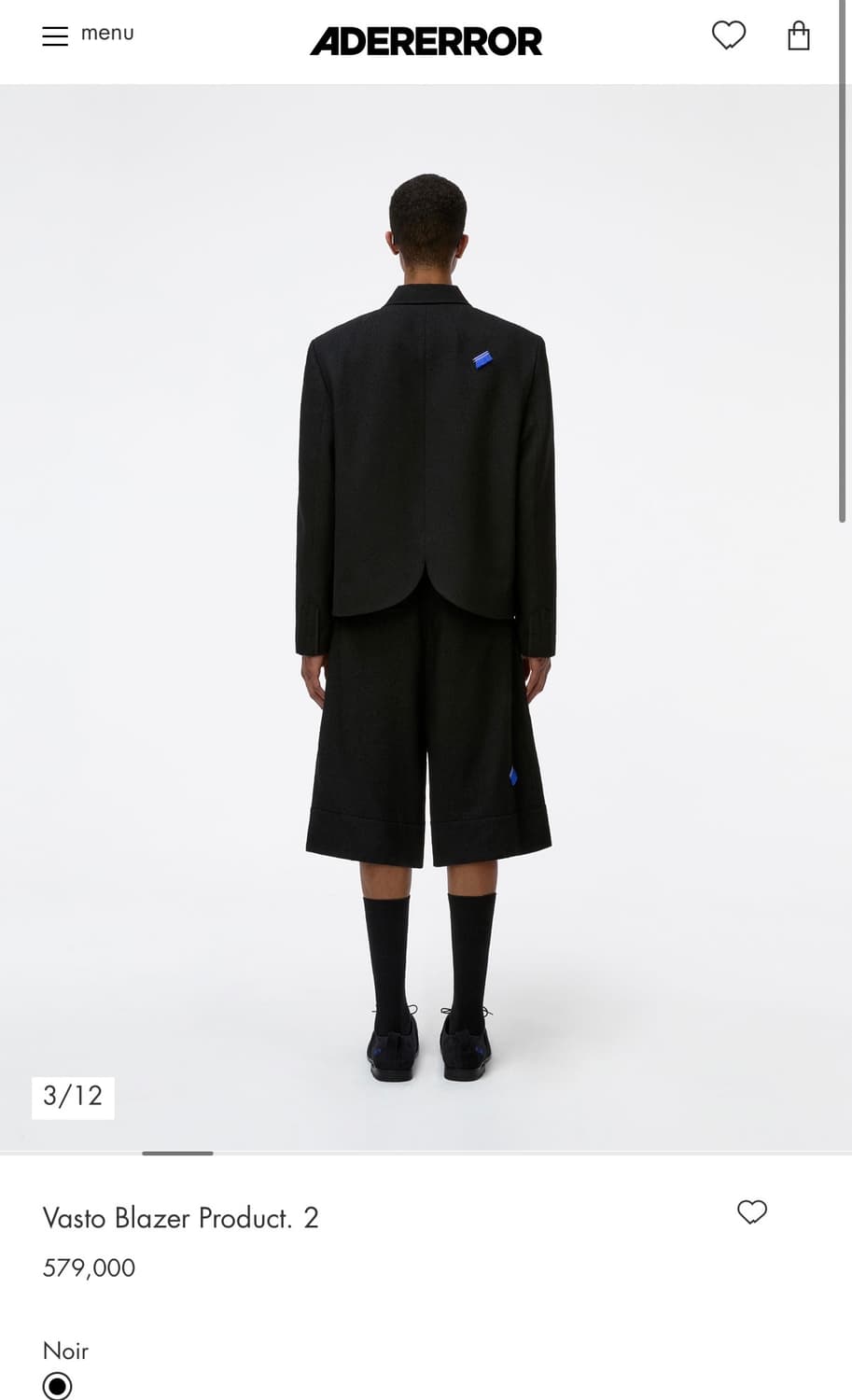This screenshot has width=852, height=1400.
Task: Expand the site menu from the top left
Action: click(55, 35)
